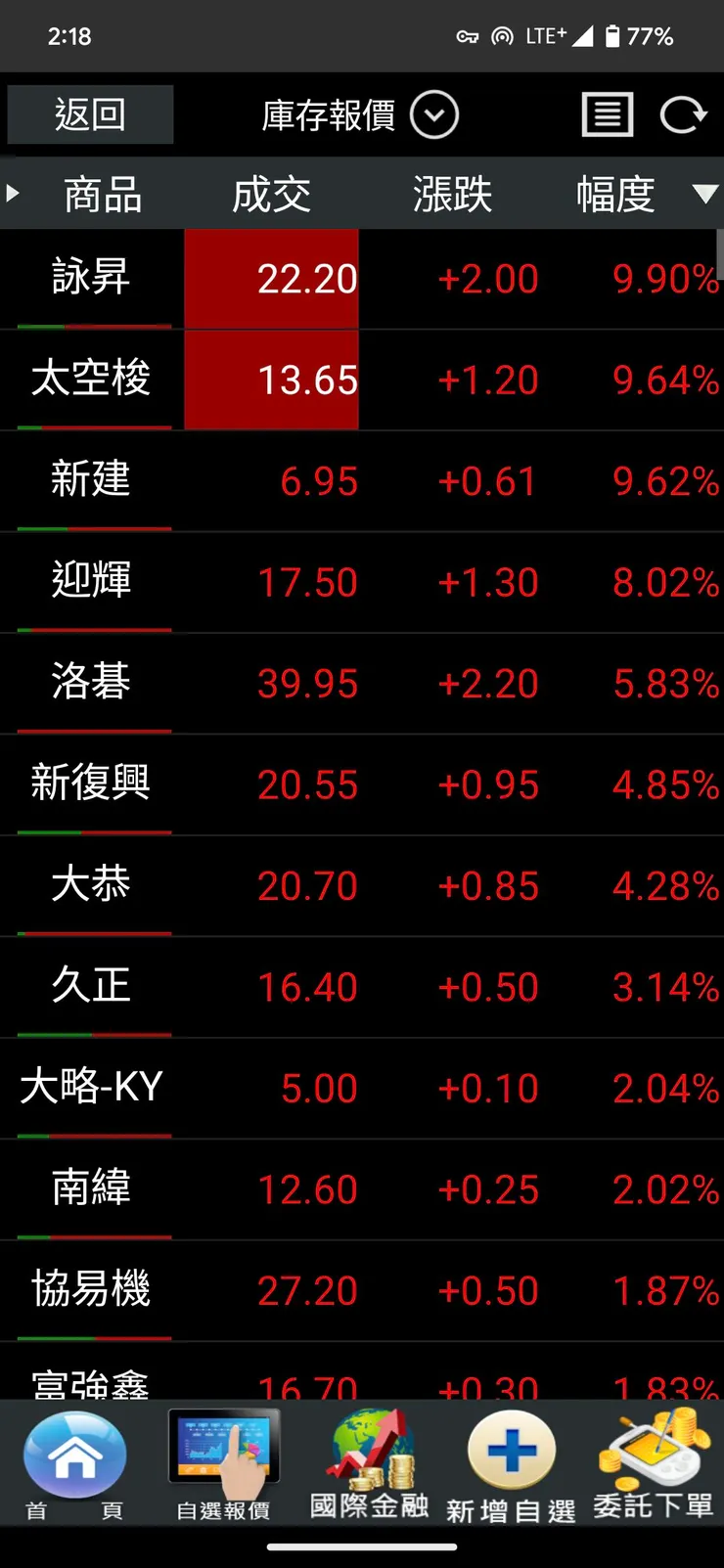
Task: Open the 洛碁 stock row
Action: pos(362,684)
